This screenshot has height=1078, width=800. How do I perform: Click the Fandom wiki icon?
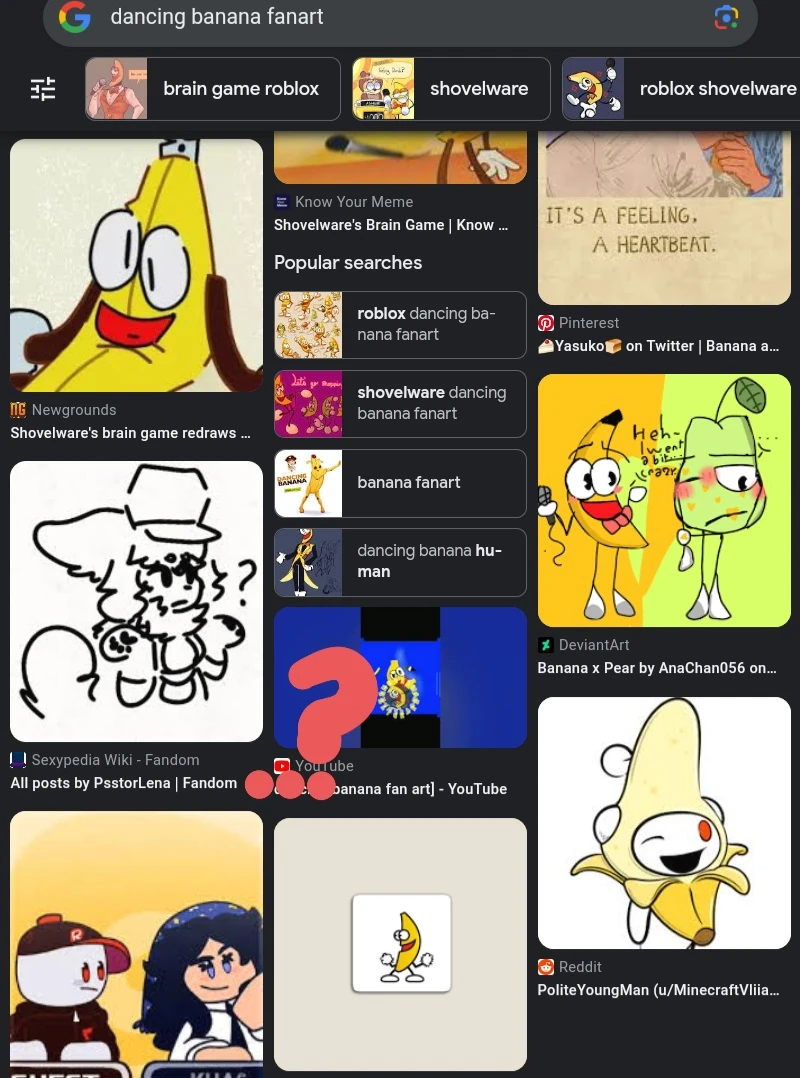pos(17,760)
